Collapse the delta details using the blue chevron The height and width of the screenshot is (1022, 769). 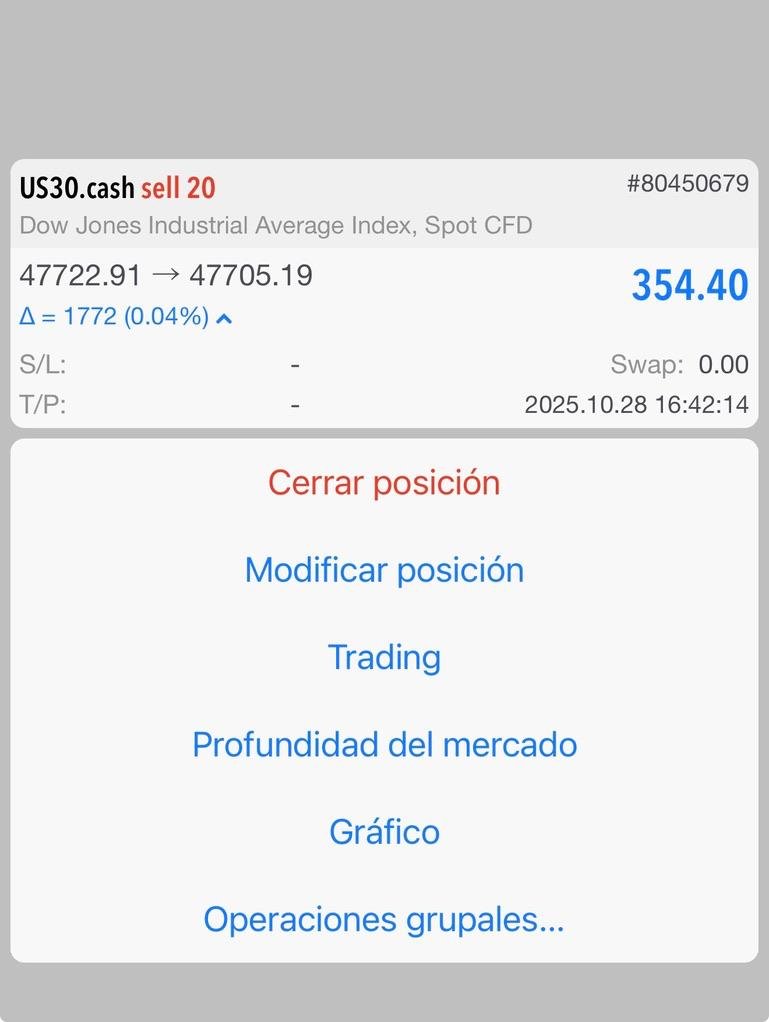click(222, 318)
